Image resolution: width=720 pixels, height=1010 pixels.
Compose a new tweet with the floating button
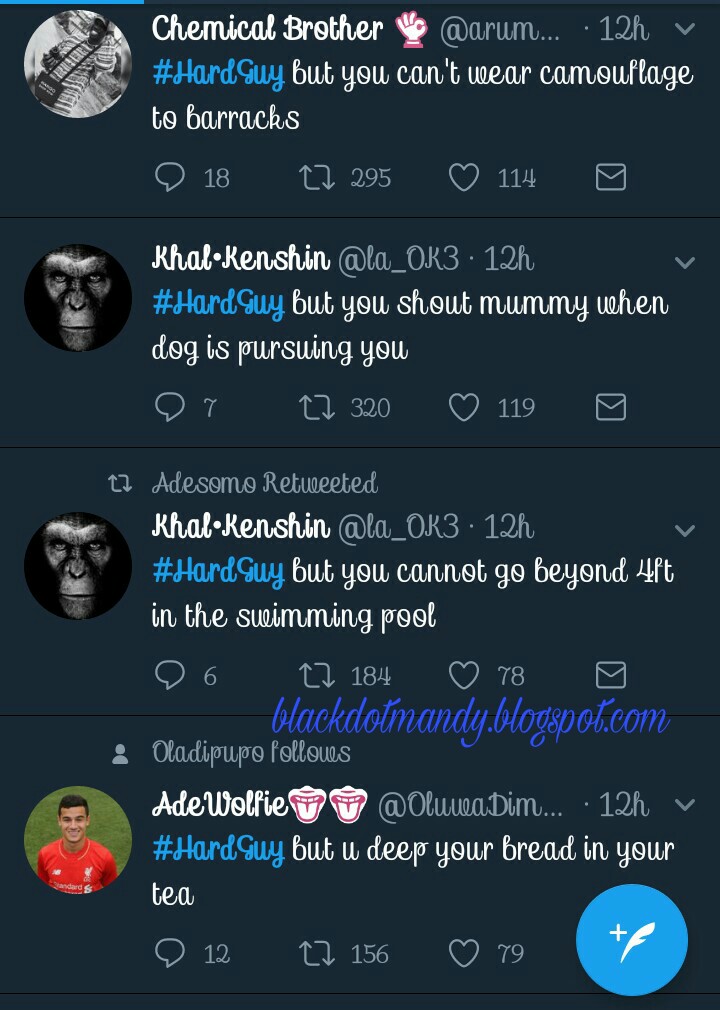click(x=631, y=940)
